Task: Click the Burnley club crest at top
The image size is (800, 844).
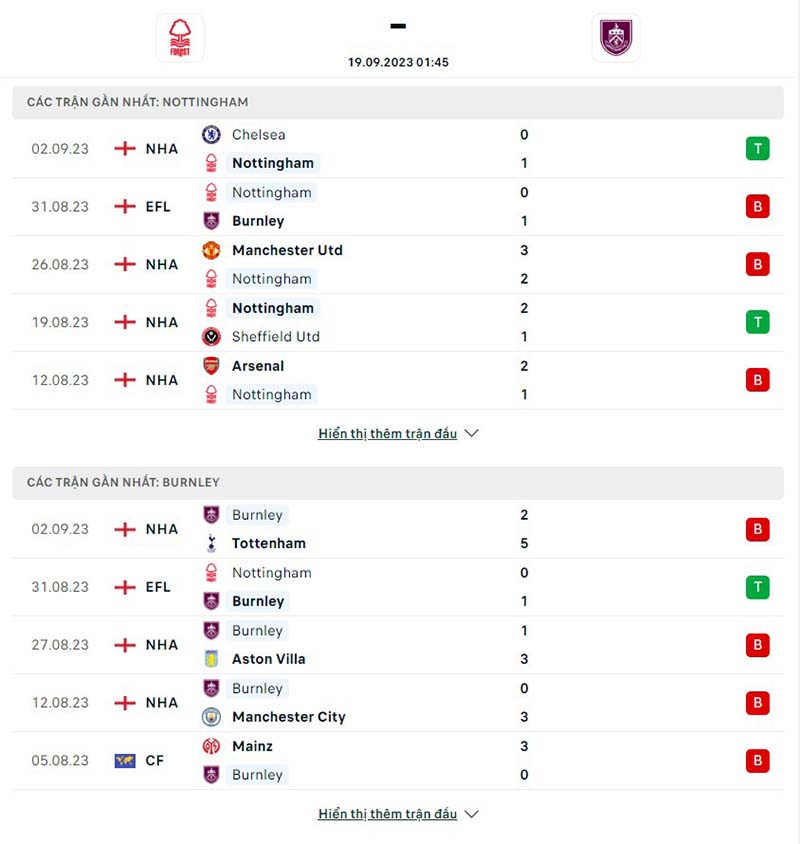Action: (x=616, y=37)
